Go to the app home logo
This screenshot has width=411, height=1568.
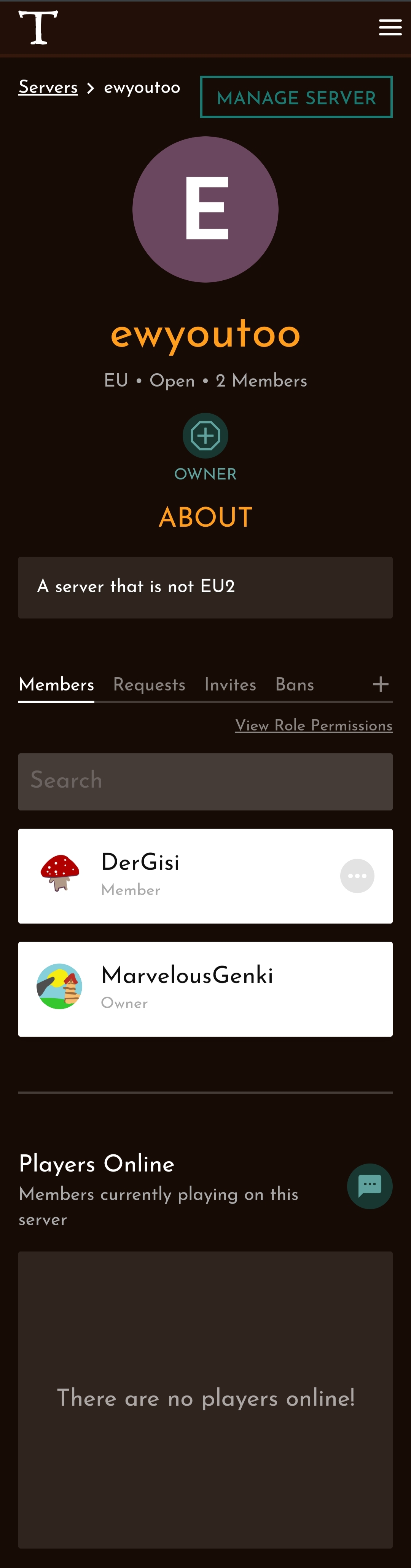coord(38,28)
